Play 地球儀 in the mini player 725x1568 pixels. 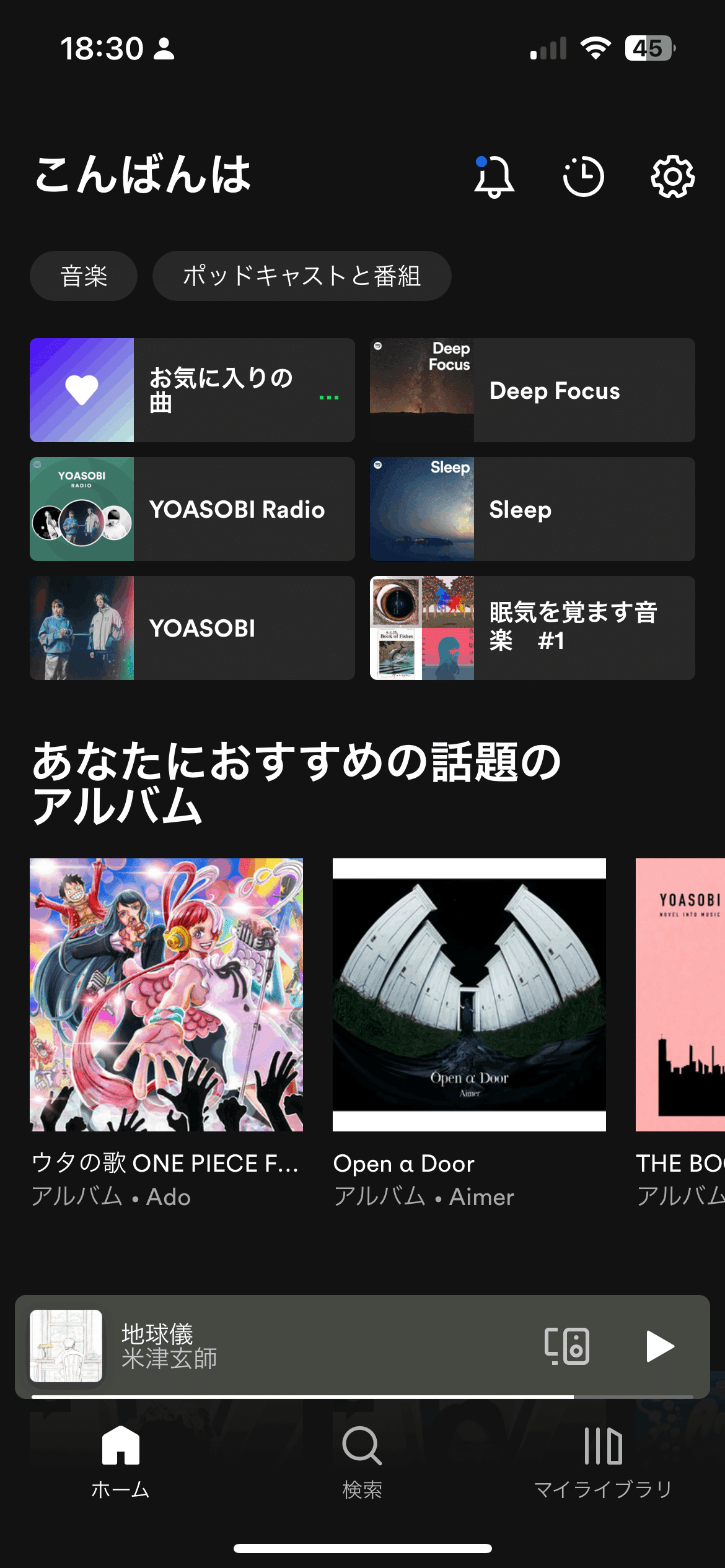(x=659, y=1346)
